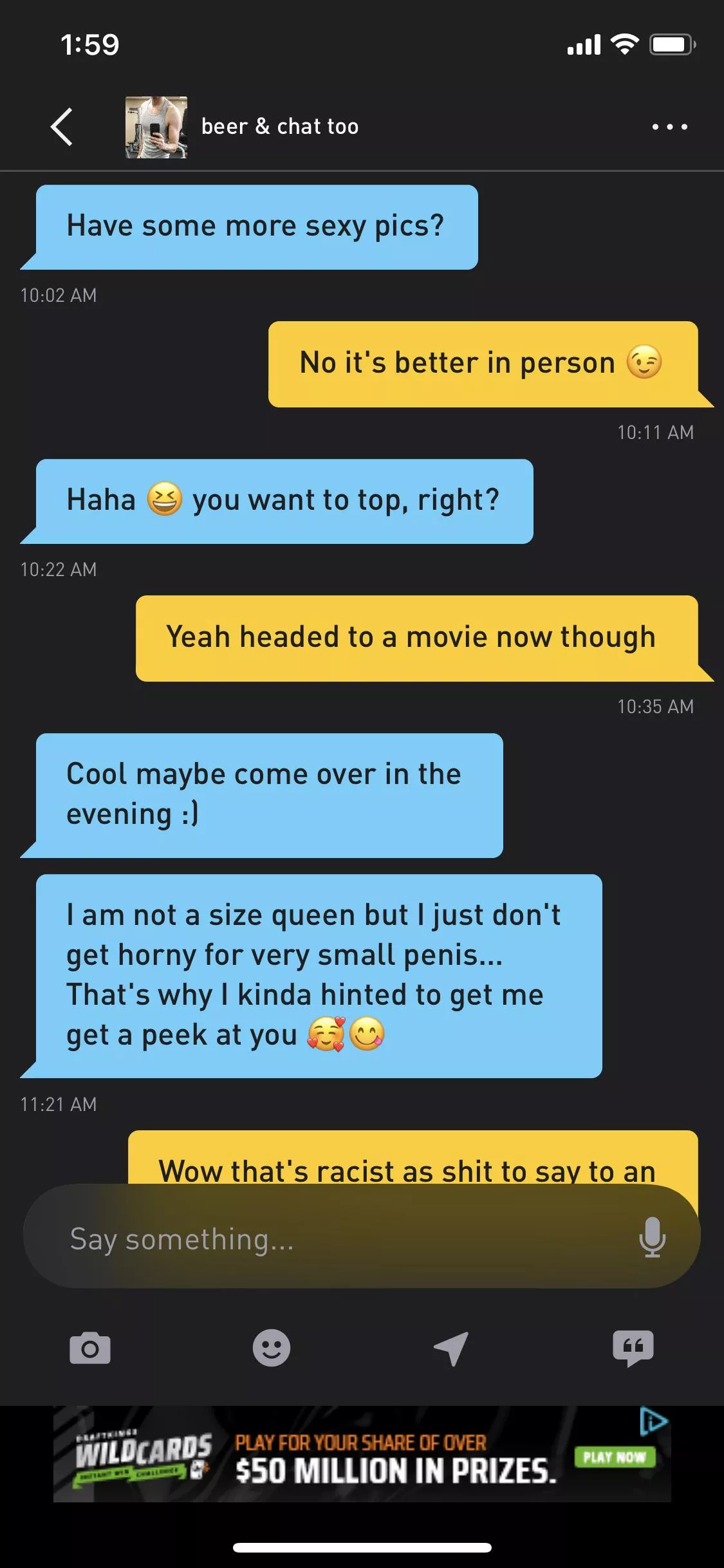Tap the battery indicator in the status bar
Image resolution: width=724 pixels, height=1568 pixels.
click(669, 44)
